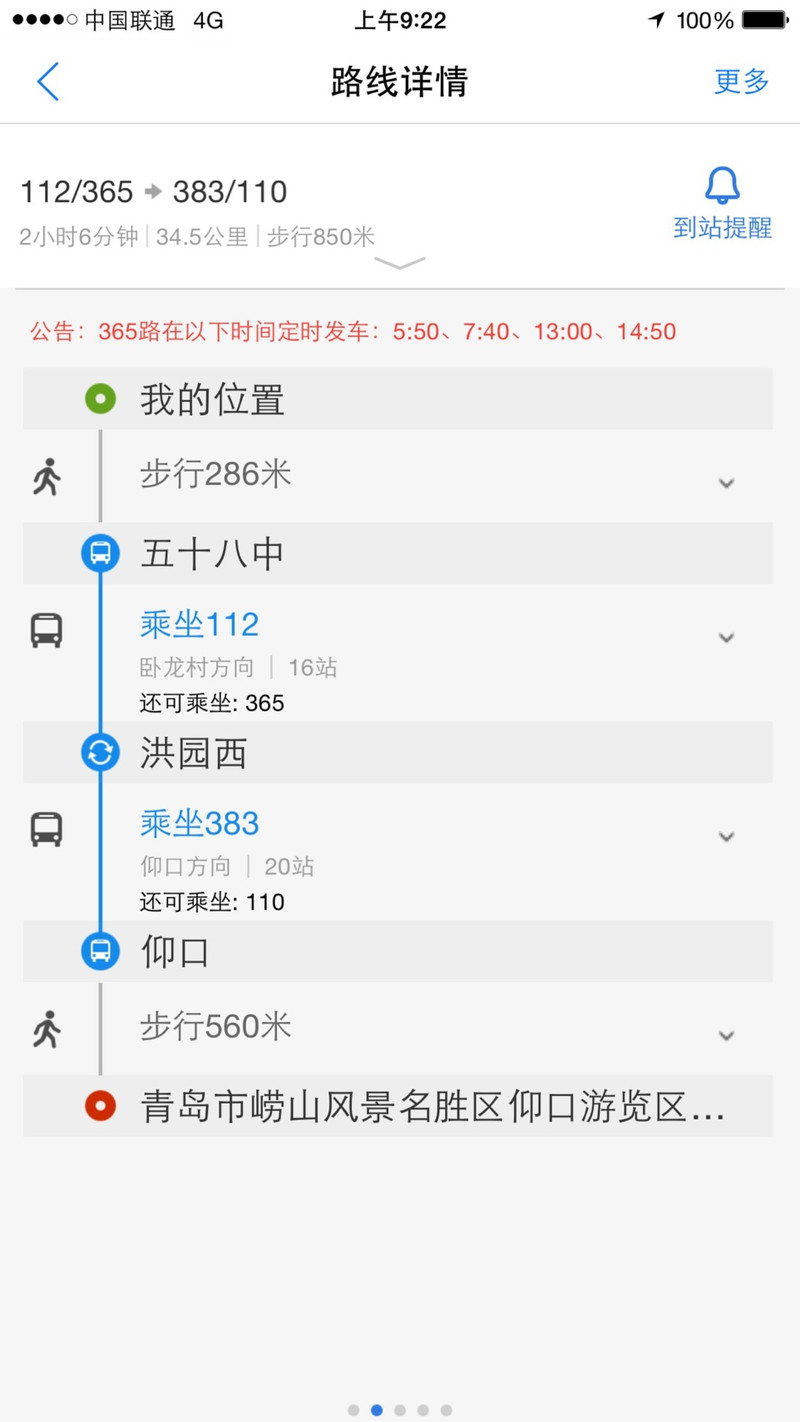Image resolution: width=800 pixels, height=1422 pixels.
Task: Open the 乘坐383 bus line link
Action: pyautogui.click(x=200, y=824)
